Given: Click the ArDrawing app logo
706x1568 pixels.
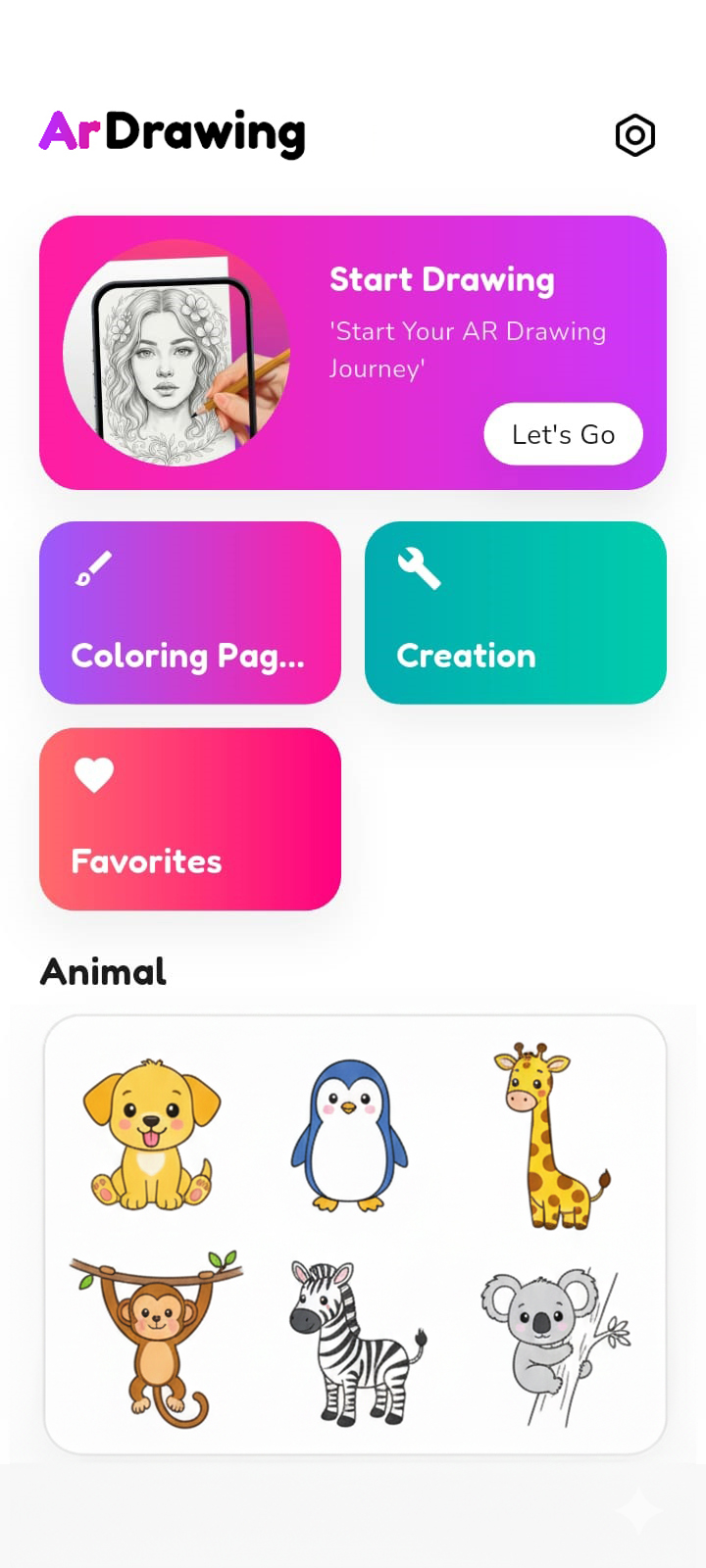Looking at the screenshot, I should click(x=174, y=133).
